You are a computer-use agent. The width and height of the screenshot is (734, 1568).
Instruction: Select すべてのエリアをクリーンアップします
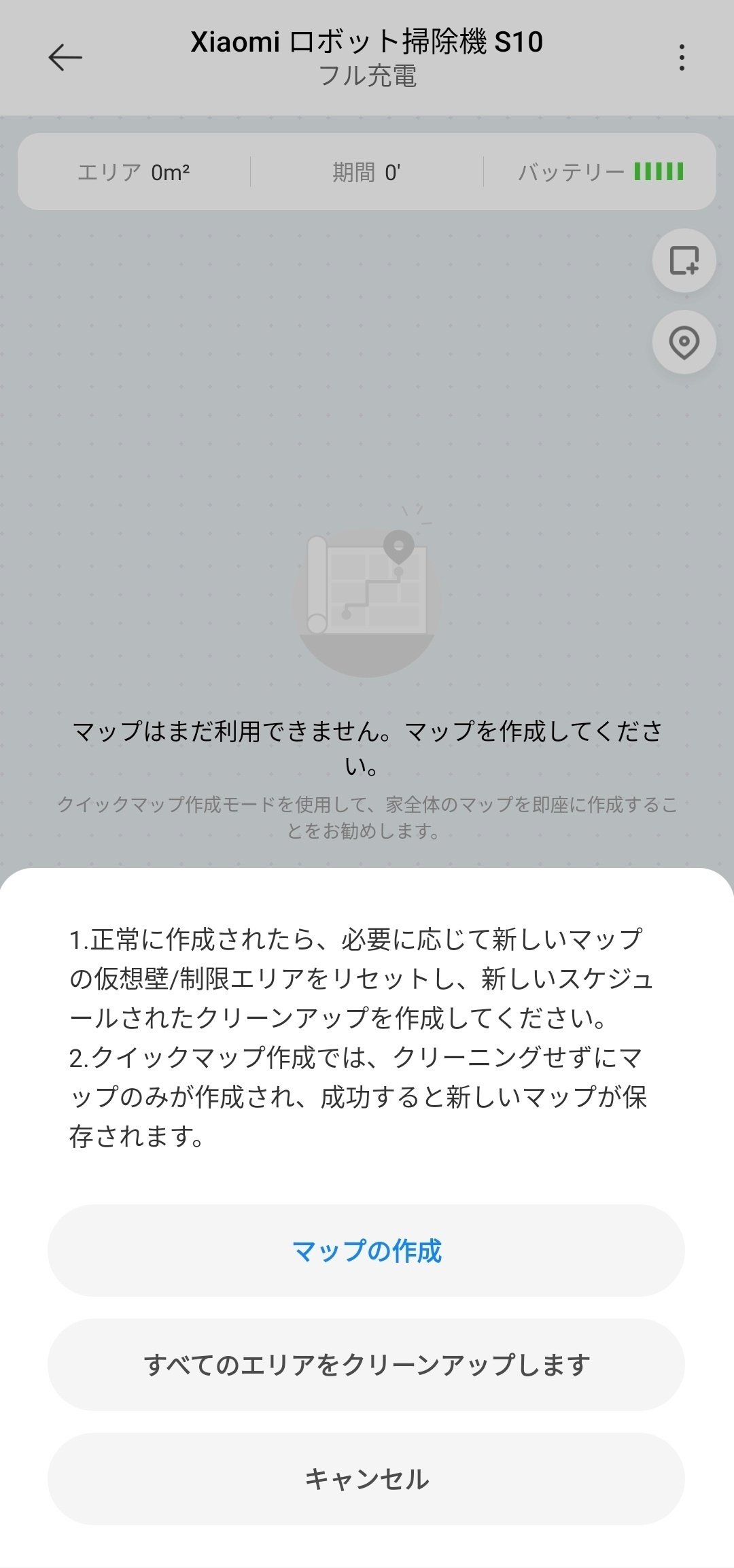[366, 1365]
